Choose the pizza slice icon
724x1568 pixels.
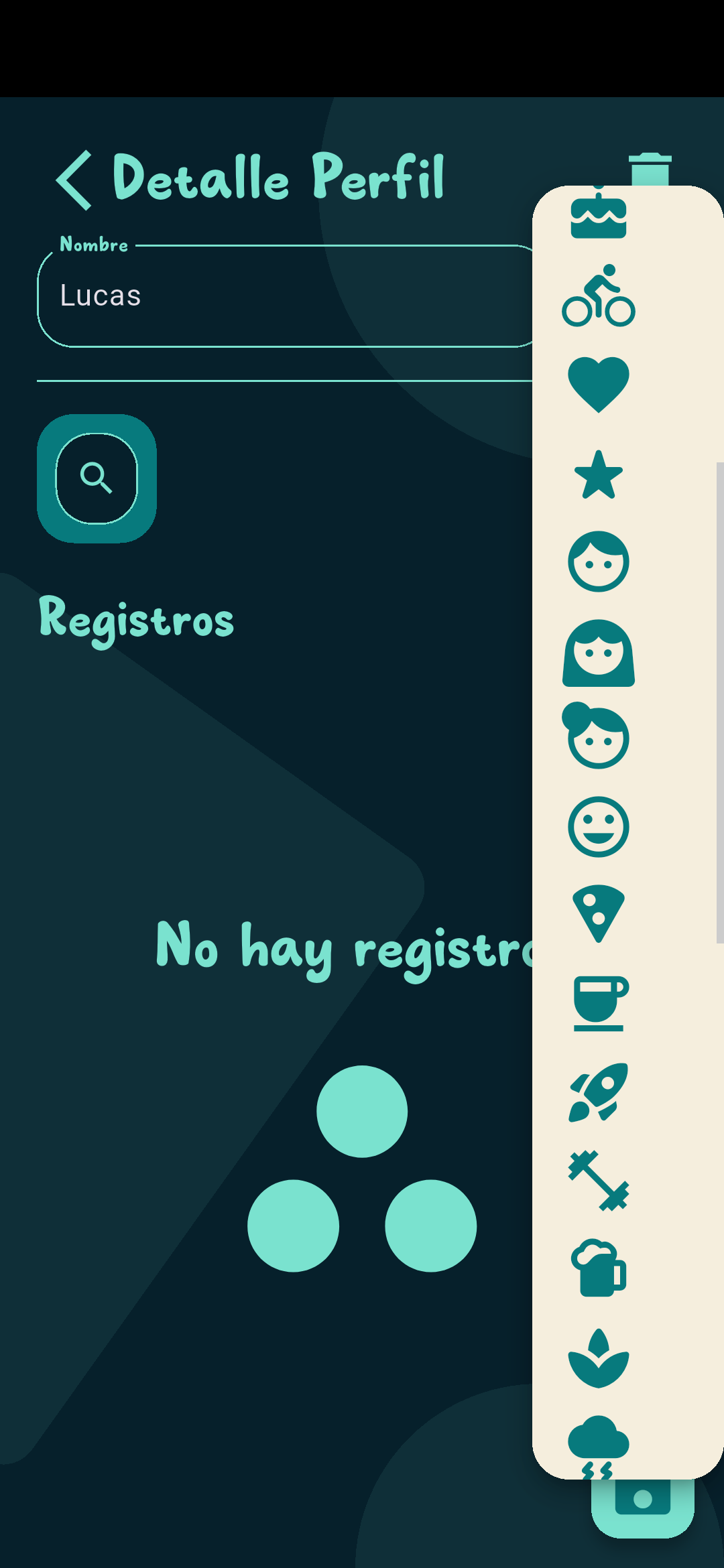click(x=598, y=914)
